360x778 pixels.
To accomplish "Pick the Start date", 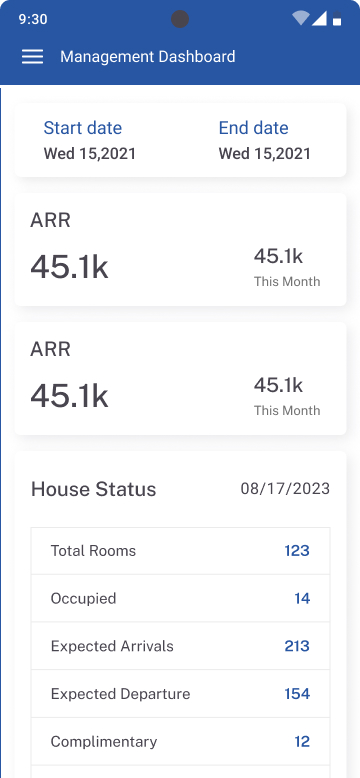I will pyautogui.click(x=90, y=140).
